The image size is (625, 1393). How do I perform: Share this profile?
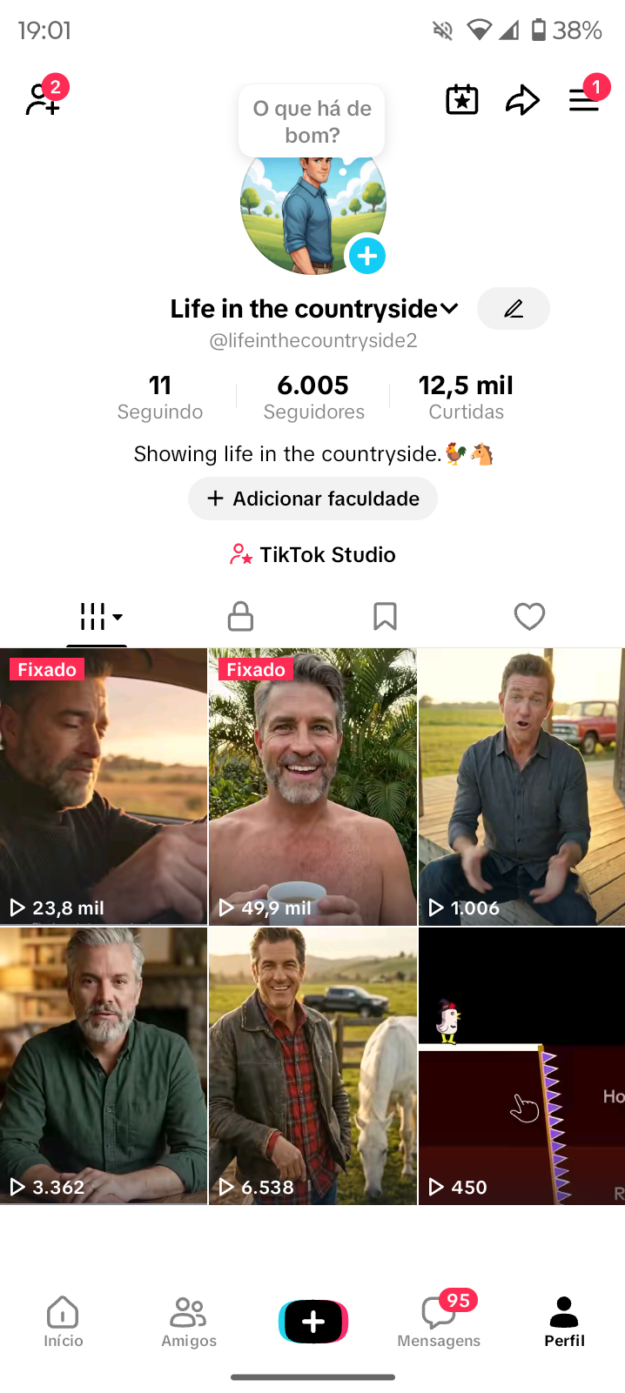coord(522,100)
